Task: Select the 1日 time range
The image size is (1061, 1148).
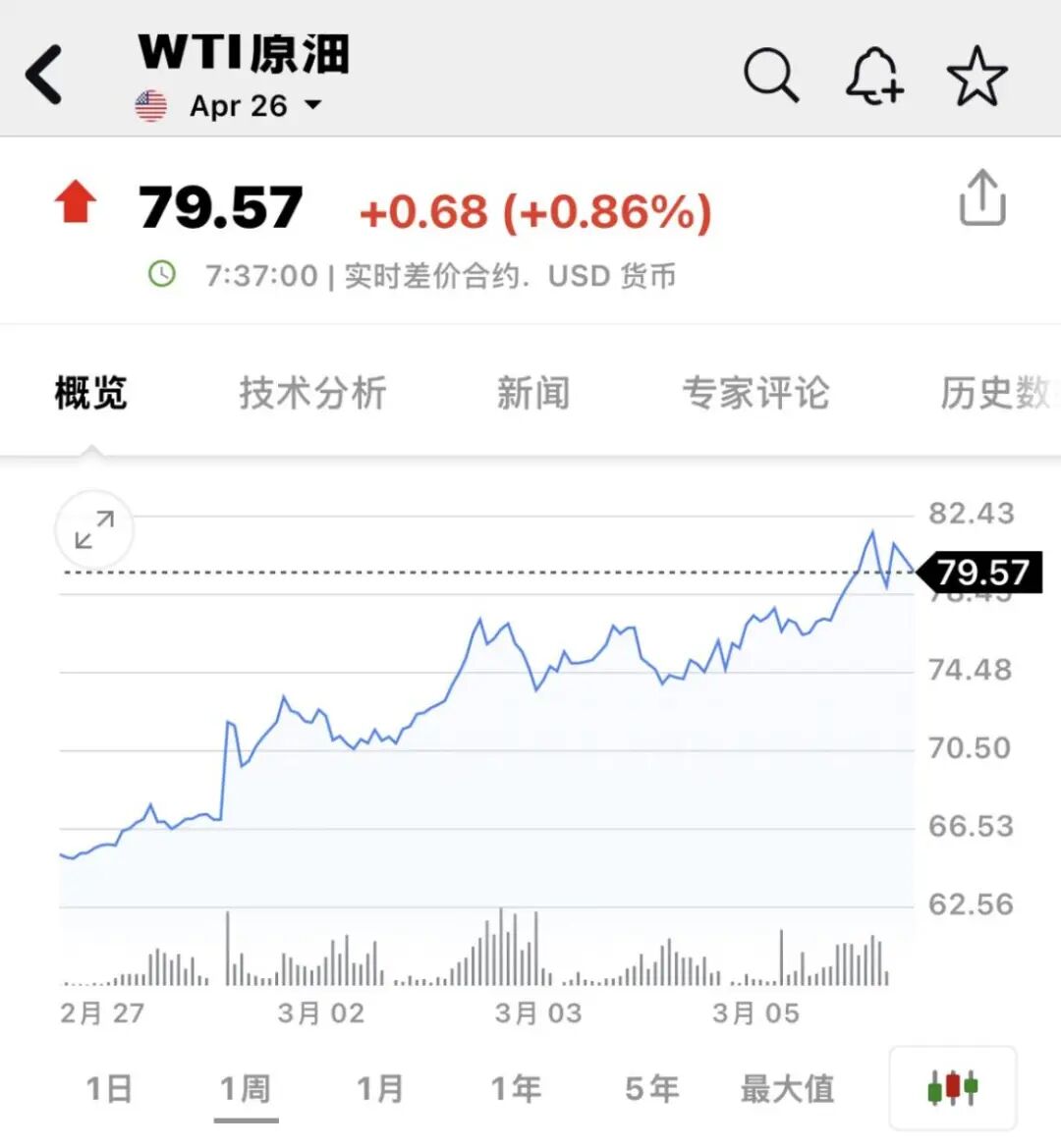Action: (108, 1088)
